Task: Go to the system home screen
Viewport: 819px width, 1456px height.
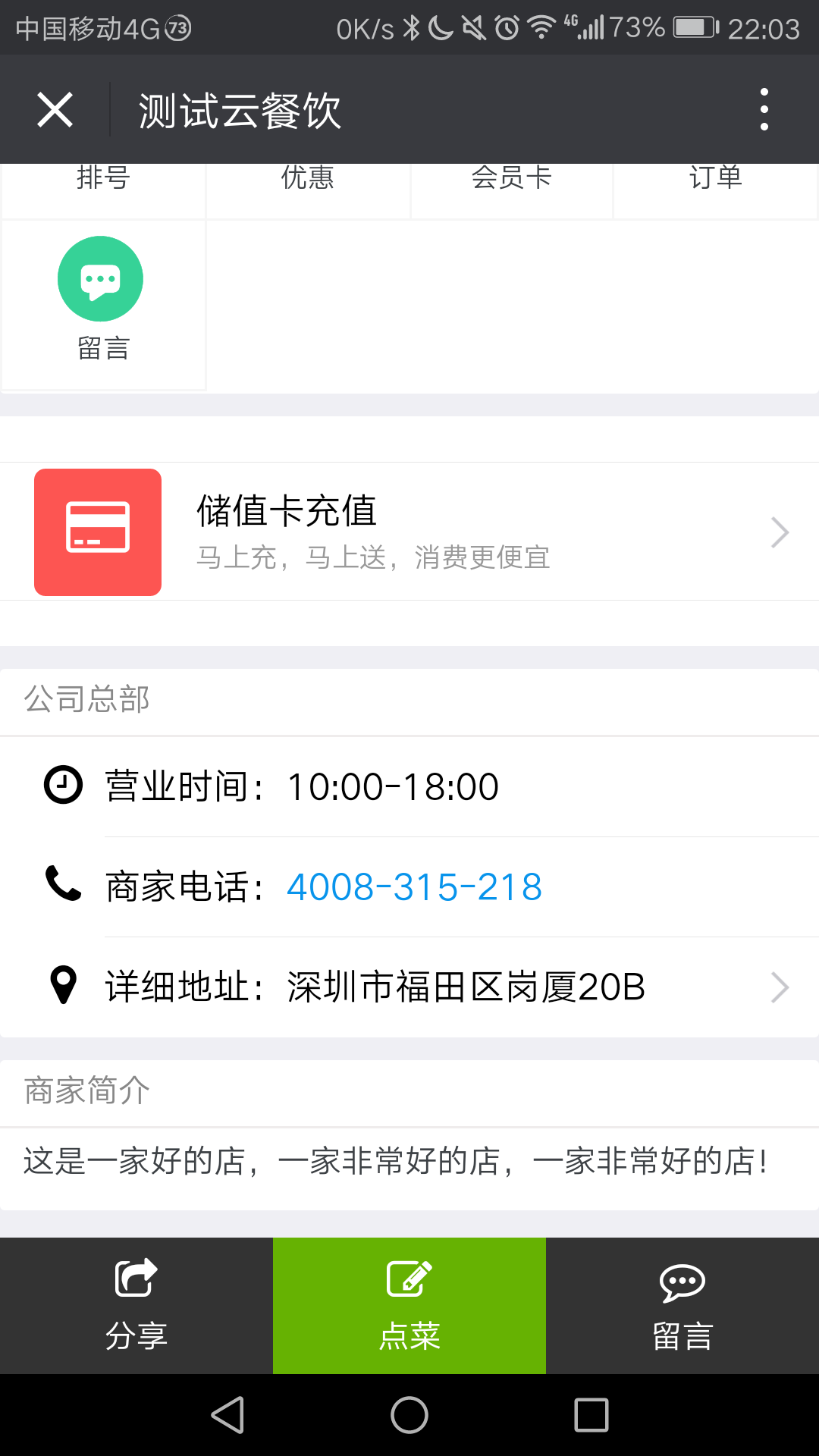Action: click(x=409, y=1415)
